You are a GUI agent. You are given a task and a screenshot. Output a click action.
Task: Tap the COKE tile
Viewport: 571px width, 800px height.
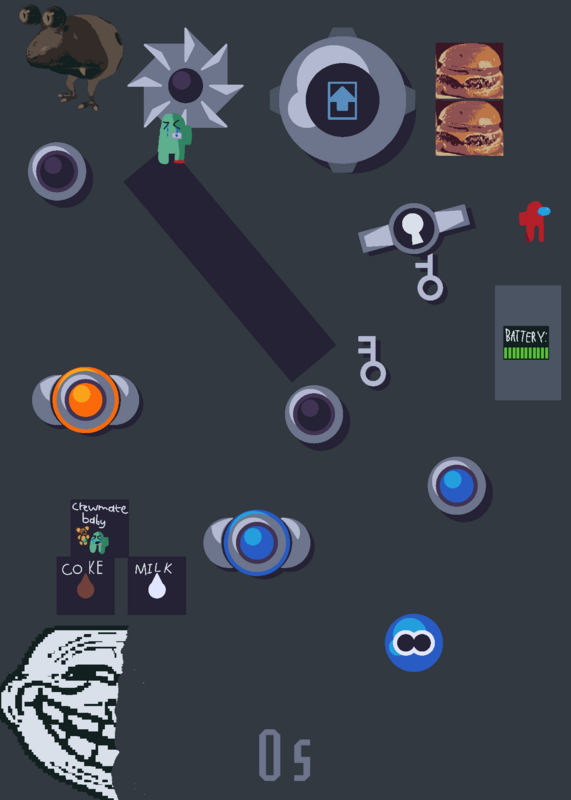85,585
